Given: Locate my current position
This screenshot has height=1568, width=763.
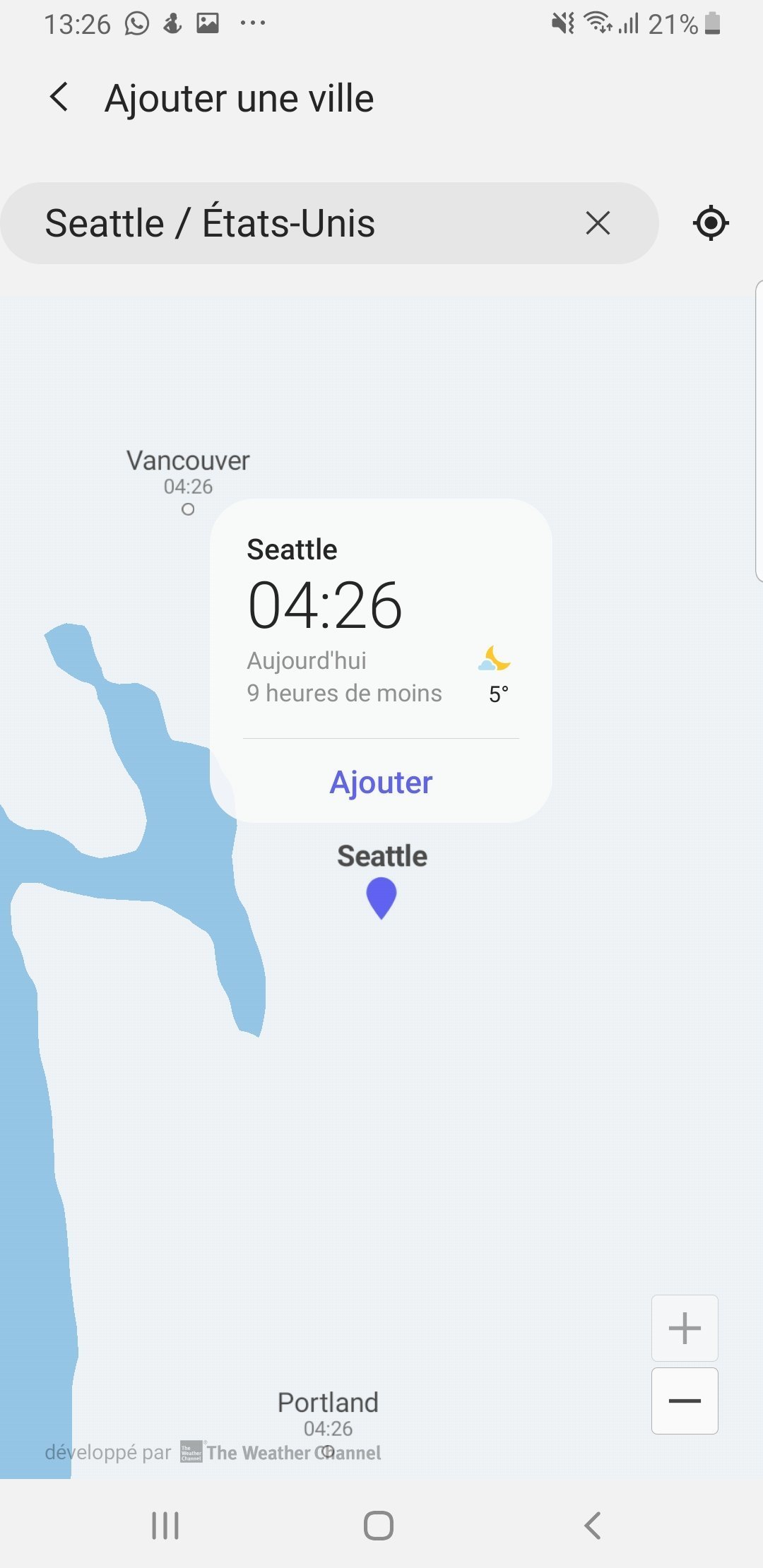Looking at the screenshot, I should 711,224.
